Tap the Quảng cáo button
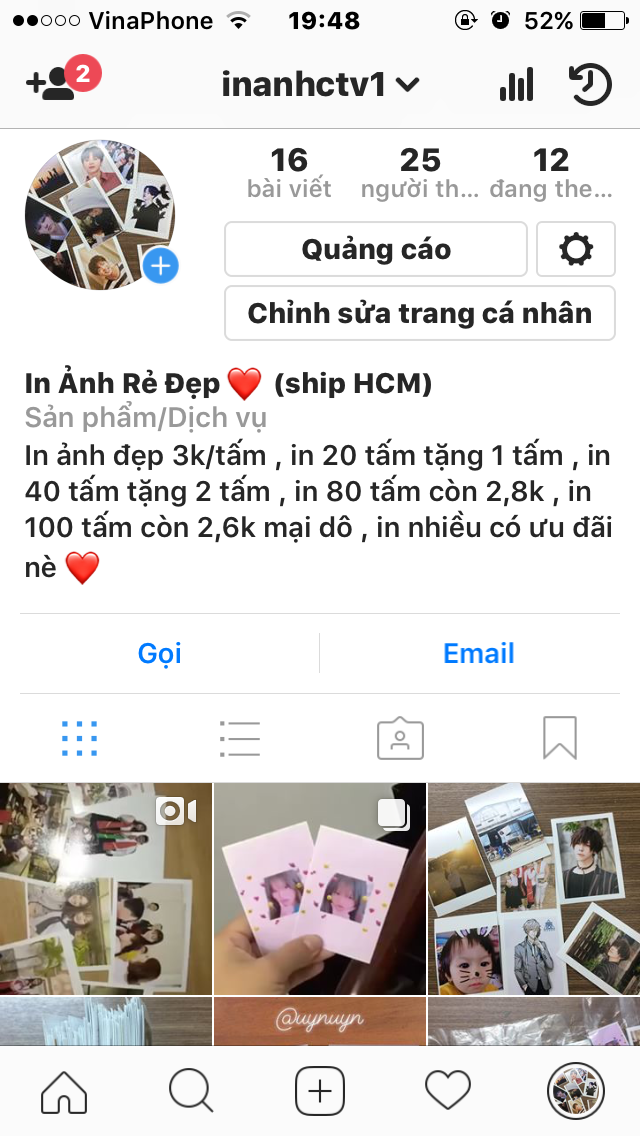 coord(376,249)
